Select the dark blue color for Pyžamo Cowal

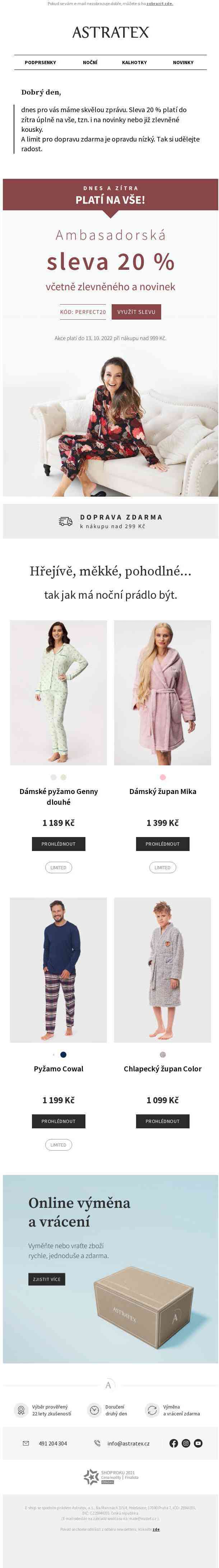tap(63, 1054)
